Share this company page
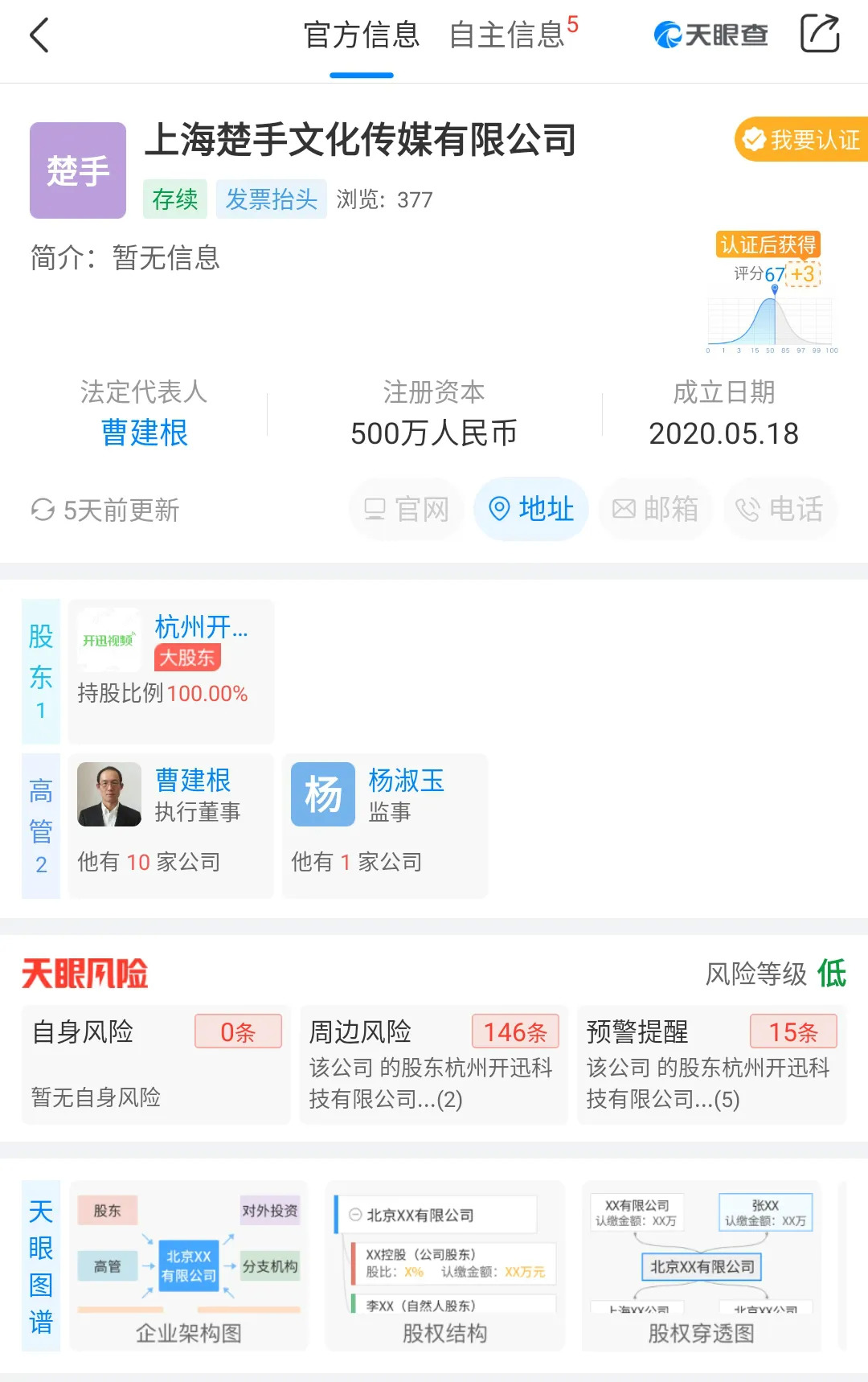 click(x=819, y=34)
